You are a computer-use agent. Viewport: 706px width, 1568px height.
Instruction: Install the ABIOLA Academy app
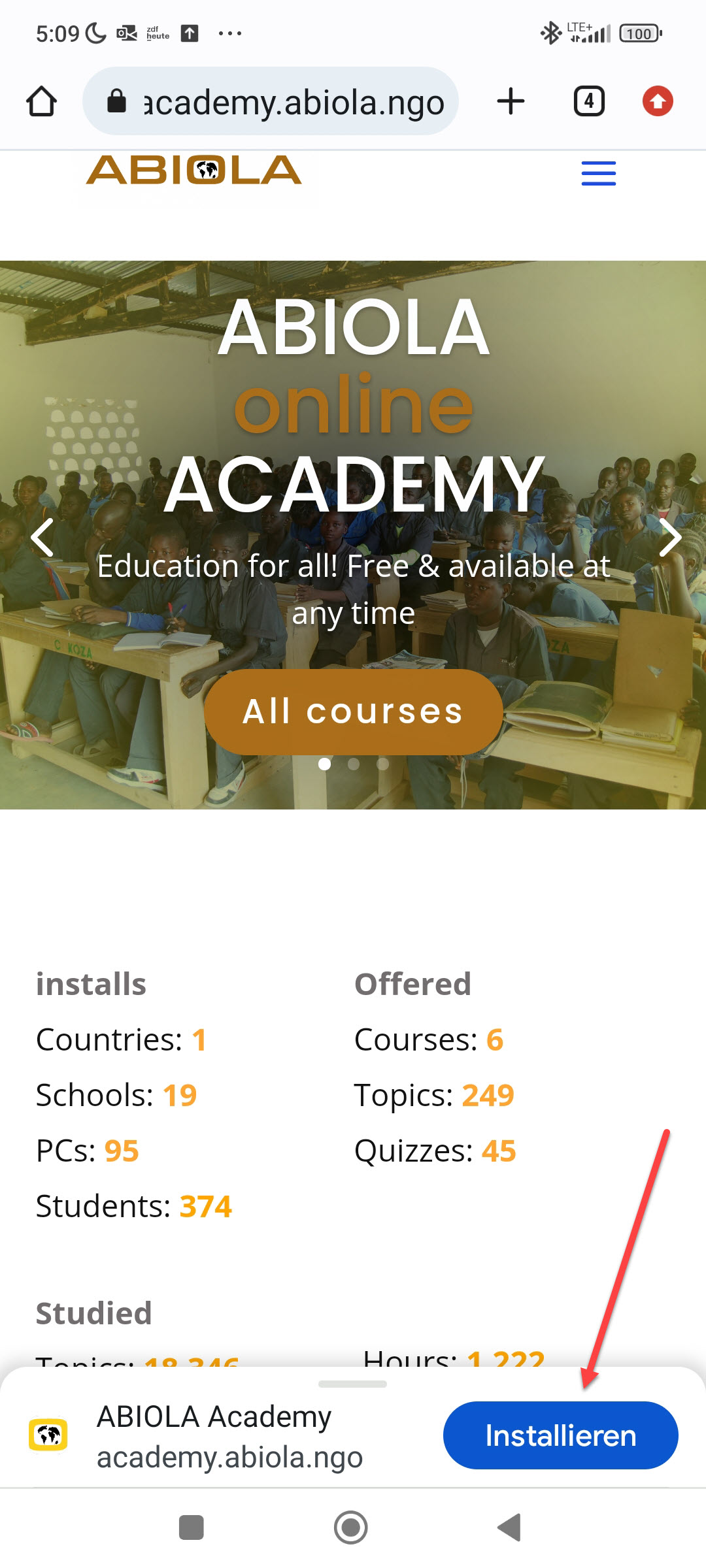click(560, 1435)
